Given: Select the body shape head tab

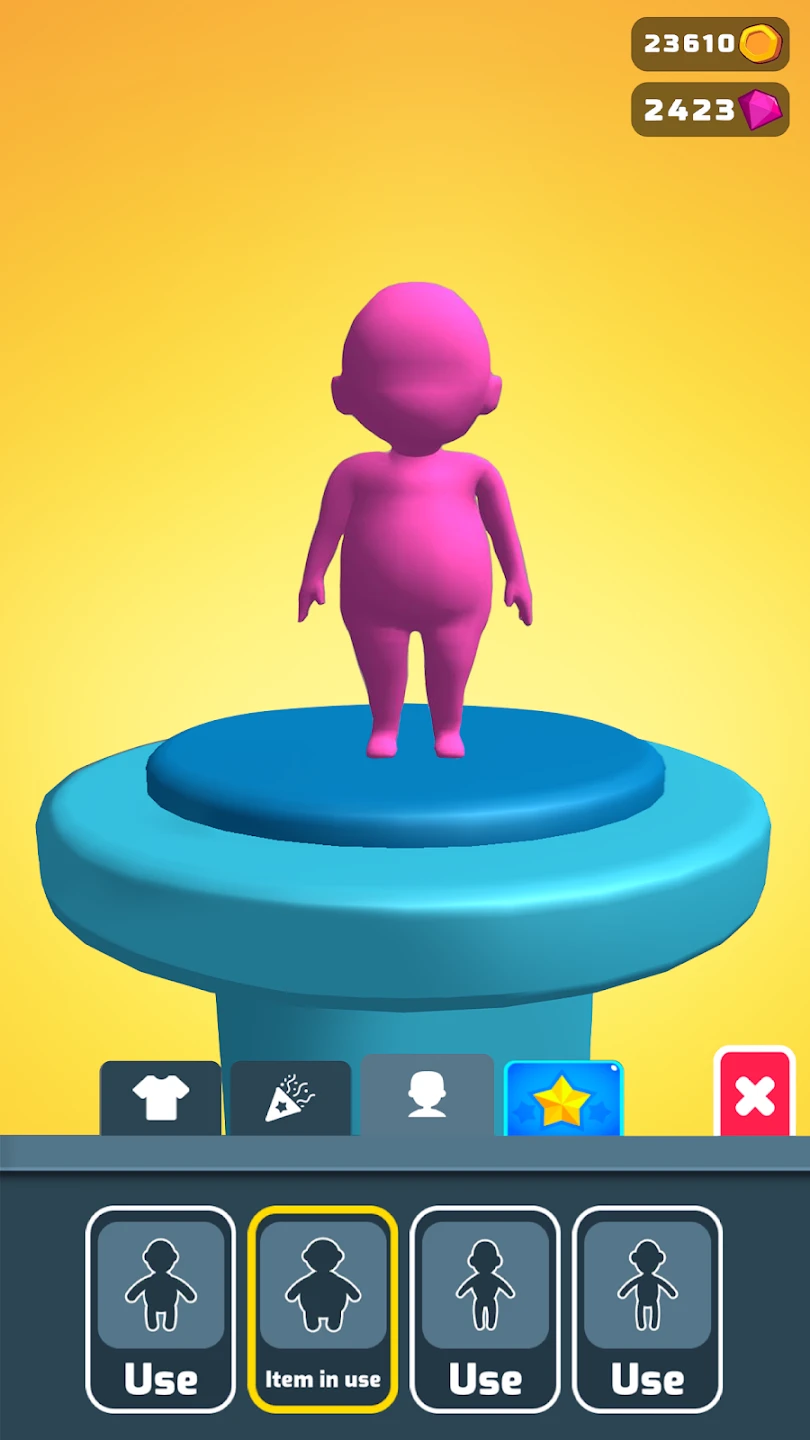Looking at the screenshot, I should pos(427,1096).
